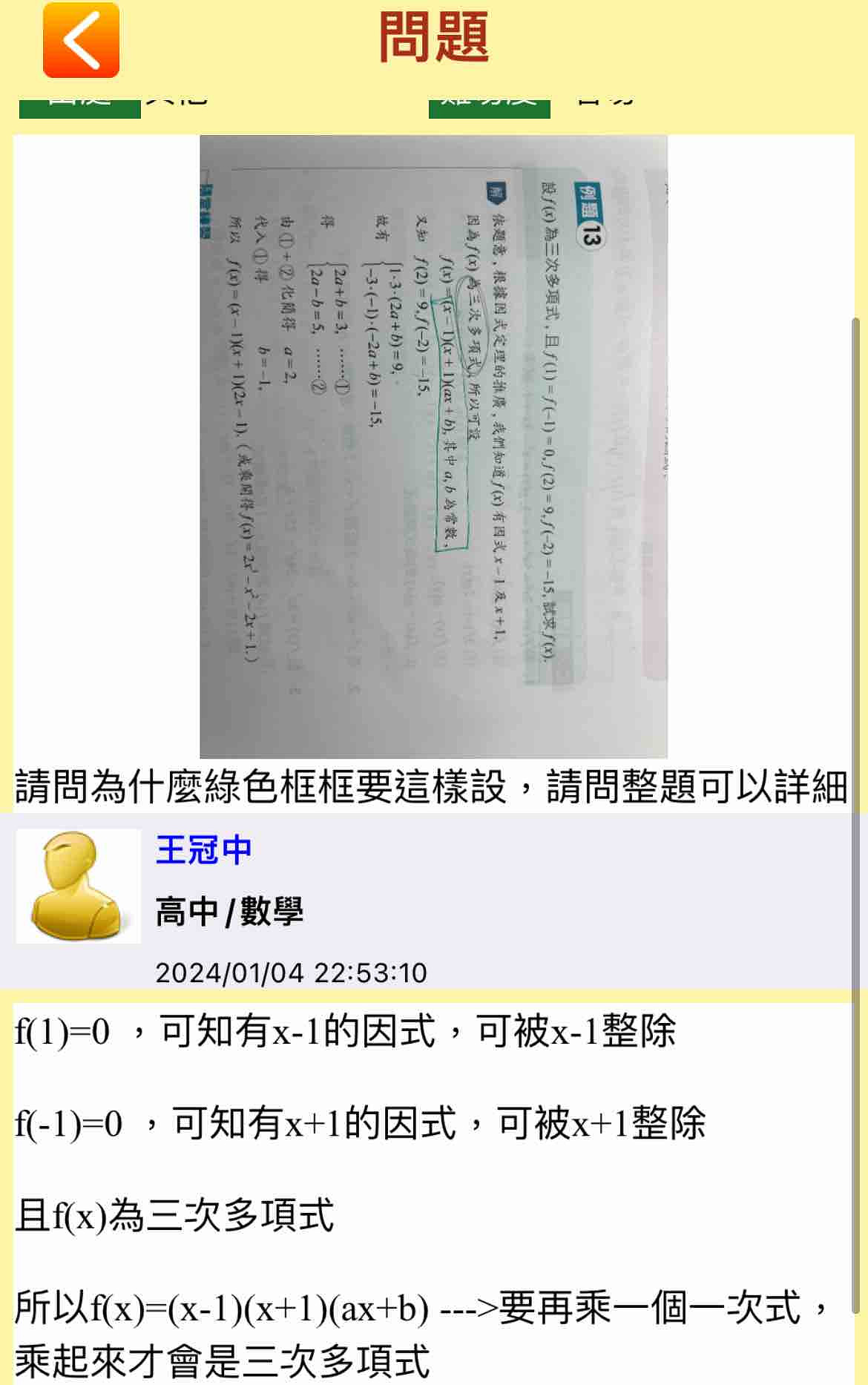Open the textbook question photo
Screen dimensions: 868x1385
tap(433, 446)
